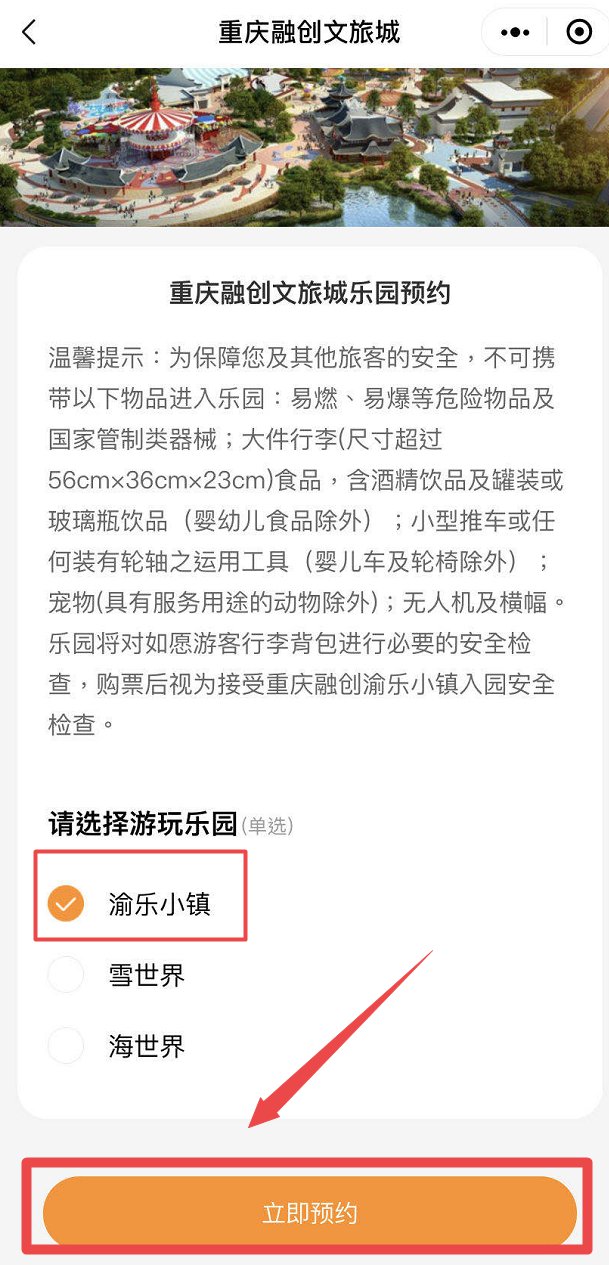Open the mini program more-options menu

515,32
